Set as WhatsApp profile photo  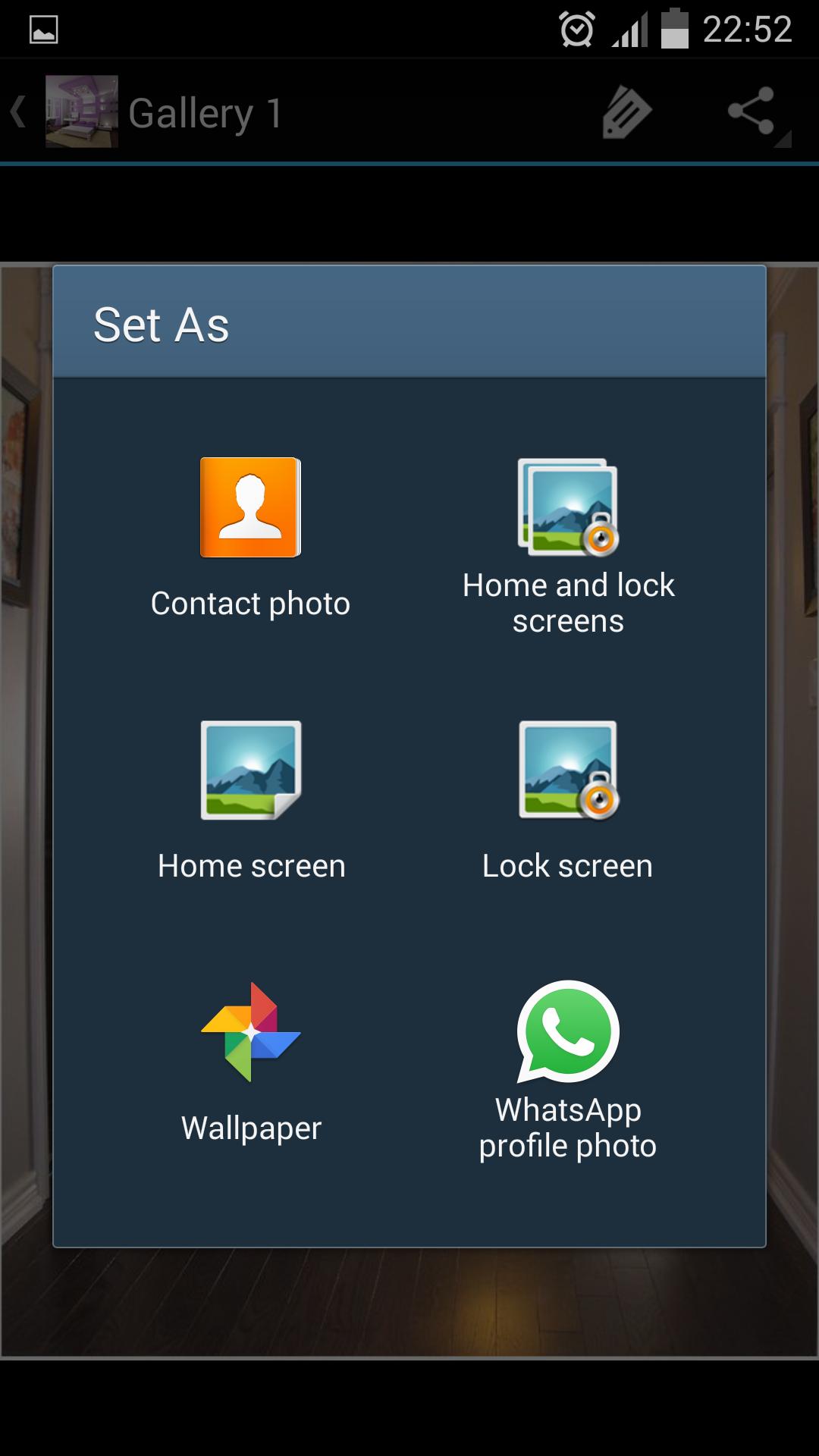(x=568, y=1069)
